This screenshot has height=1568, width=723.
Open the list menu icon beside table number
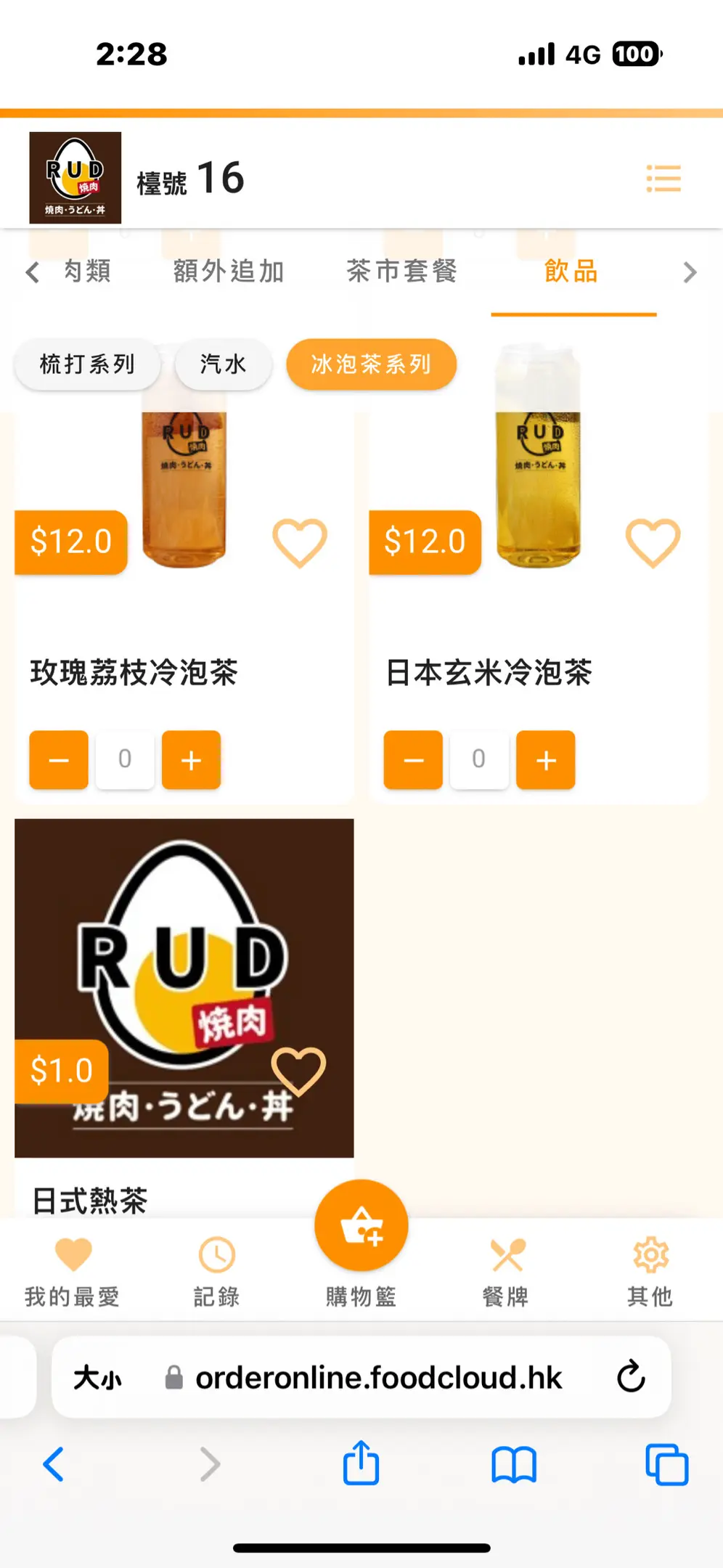tap(663, 179)
